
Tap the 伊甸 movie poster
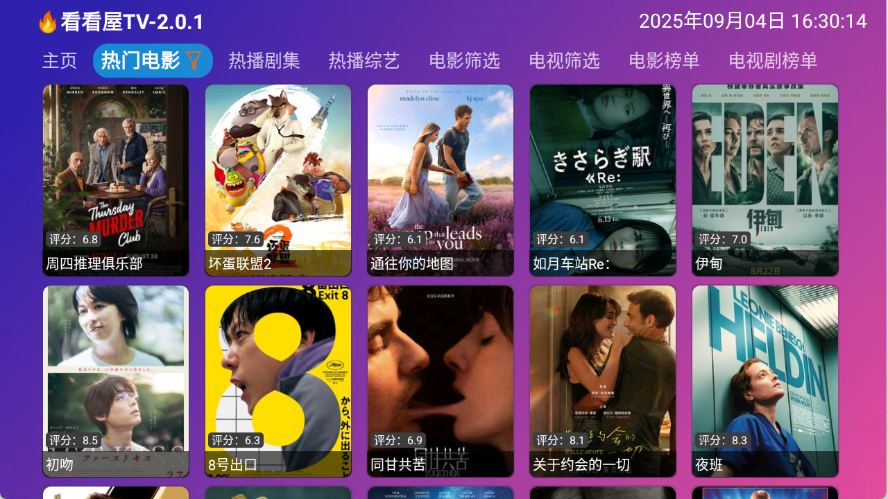pyautogui.click(x=765, y=180)
